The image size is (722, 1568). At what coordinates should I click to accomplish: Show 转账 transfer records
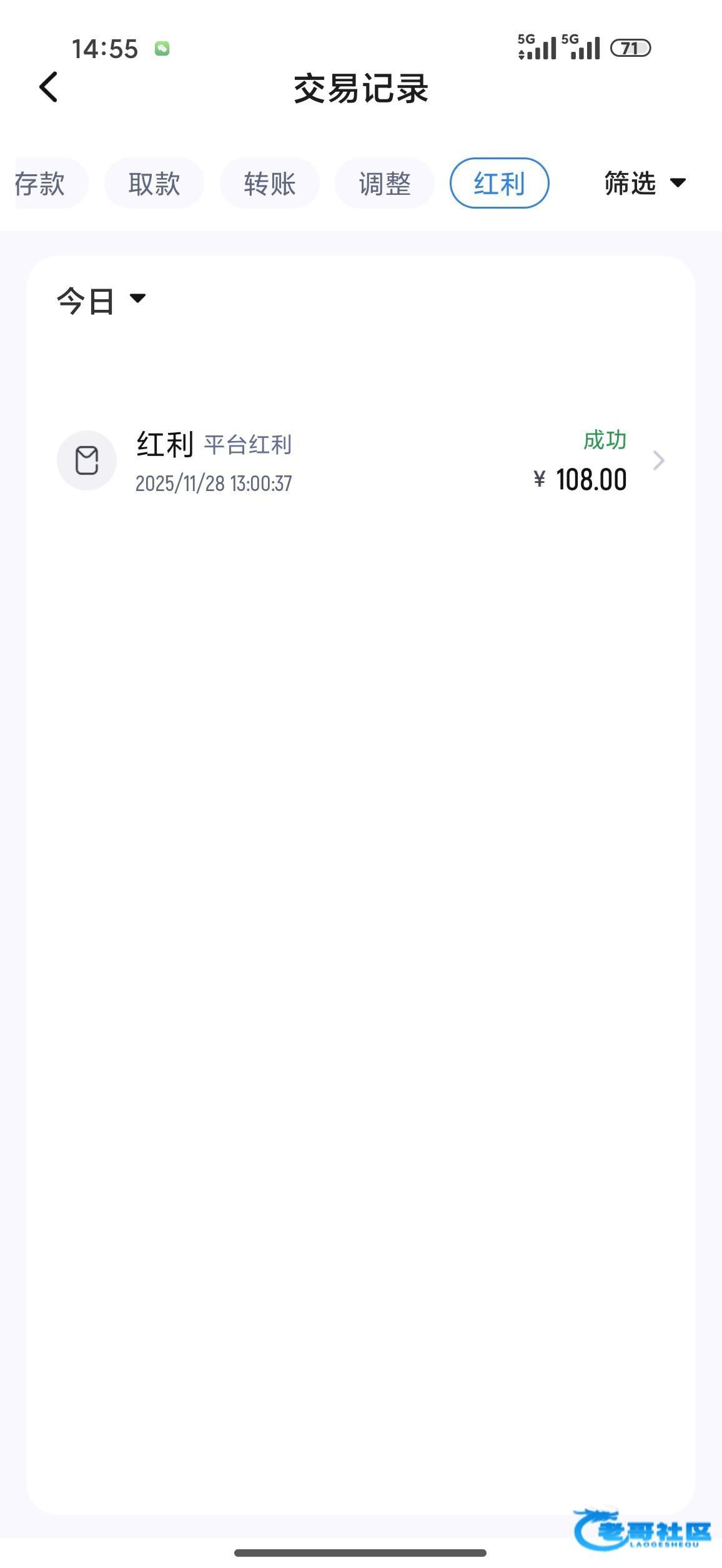[x=269, y=184]
